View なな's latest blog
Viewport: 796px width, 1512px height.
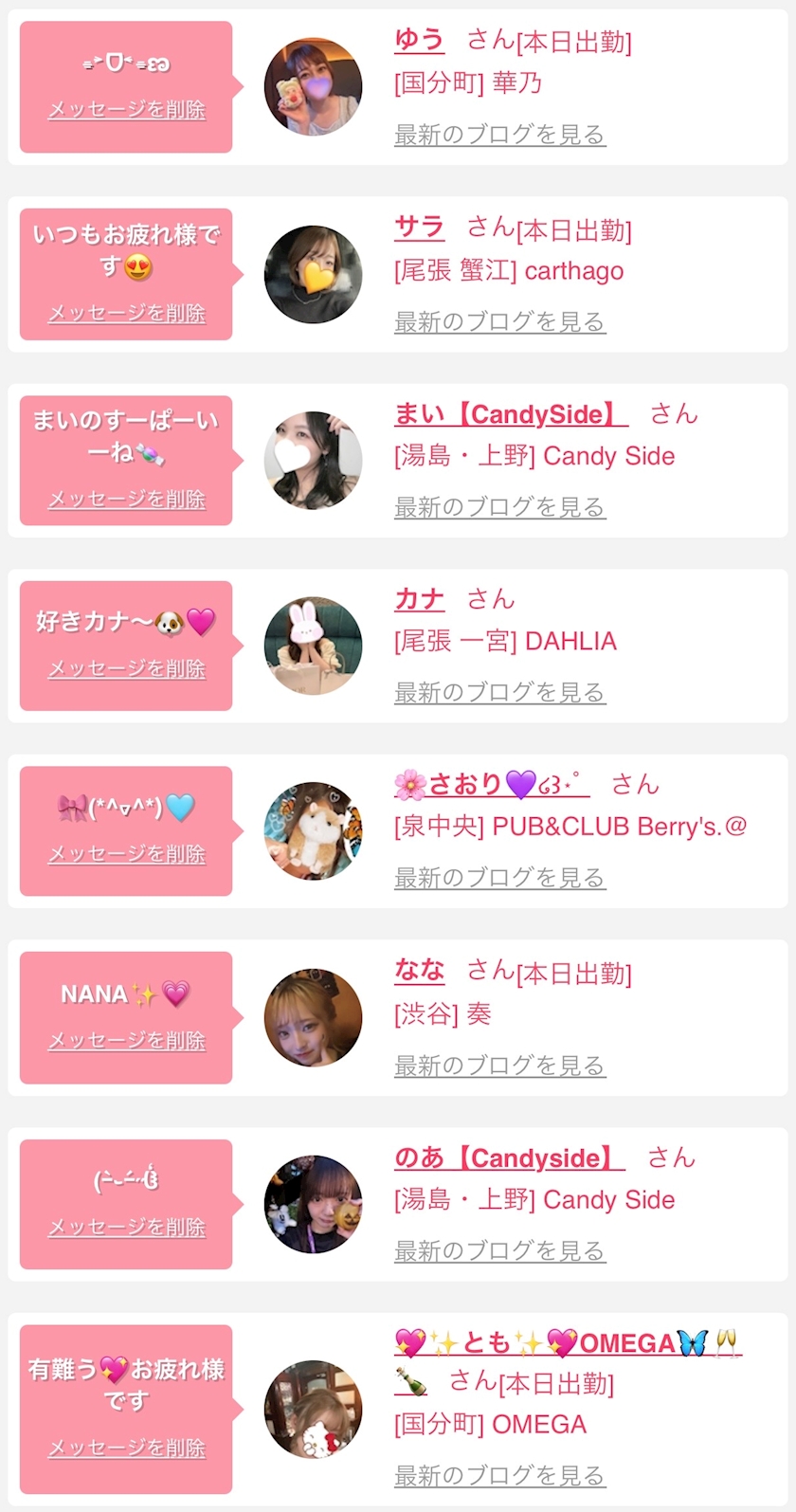pyautogui.click(x=499, y=1066)
